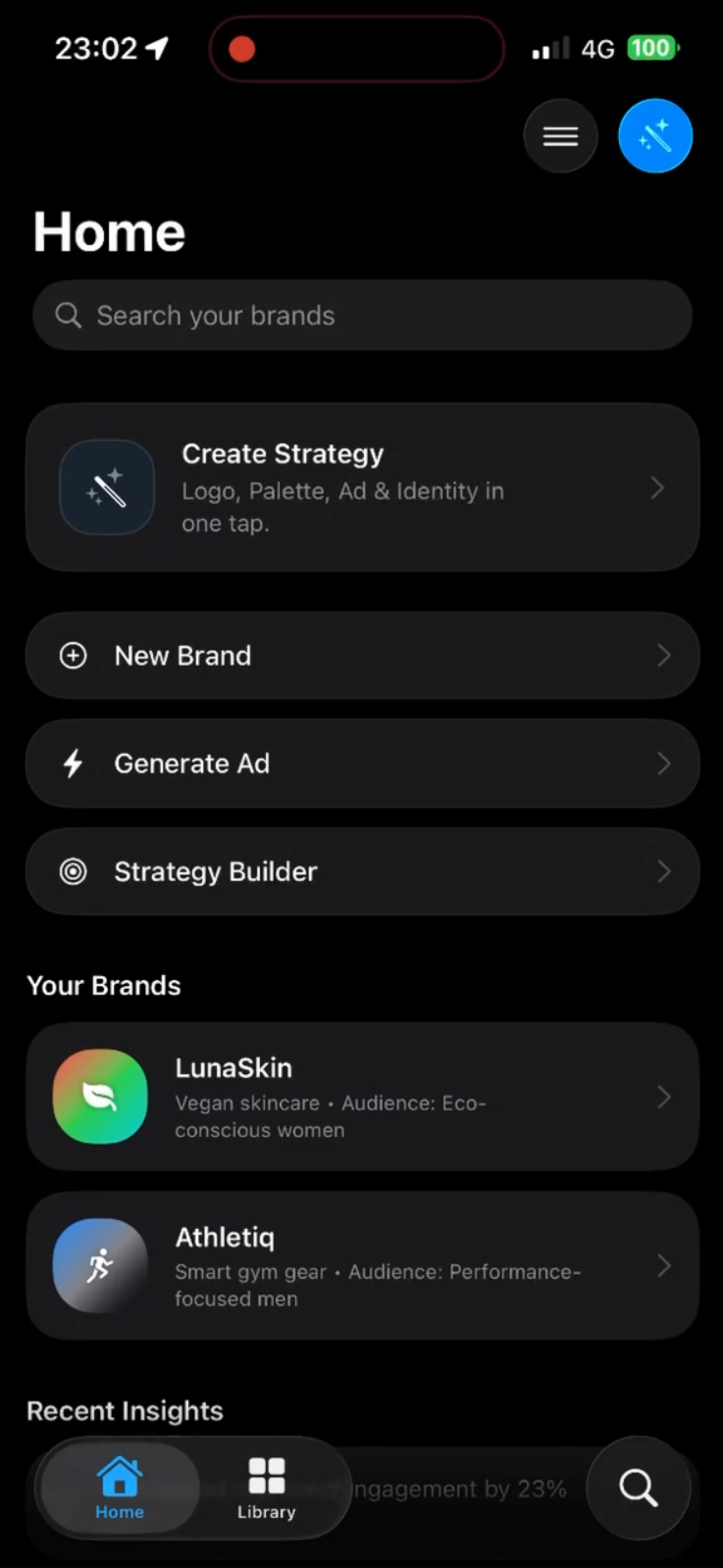Image resolution: width=723 pixels, height=1568 pixels.
Task: Select the Create Strategy wand icon
Action: (106, 486)
